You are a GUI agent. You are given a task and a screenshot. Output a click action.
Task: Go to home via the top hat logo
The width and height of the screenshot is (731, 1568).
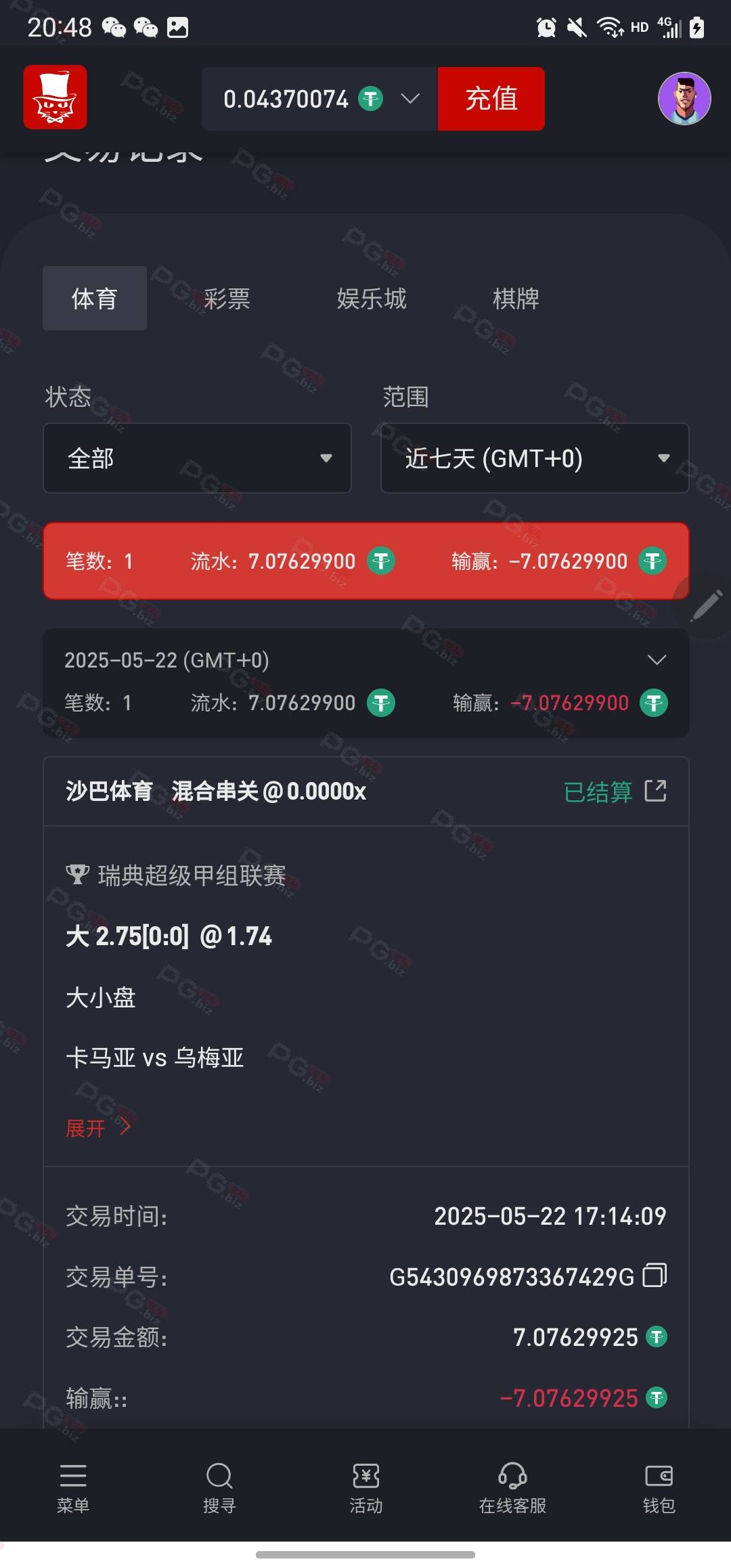tap(55, 97)
